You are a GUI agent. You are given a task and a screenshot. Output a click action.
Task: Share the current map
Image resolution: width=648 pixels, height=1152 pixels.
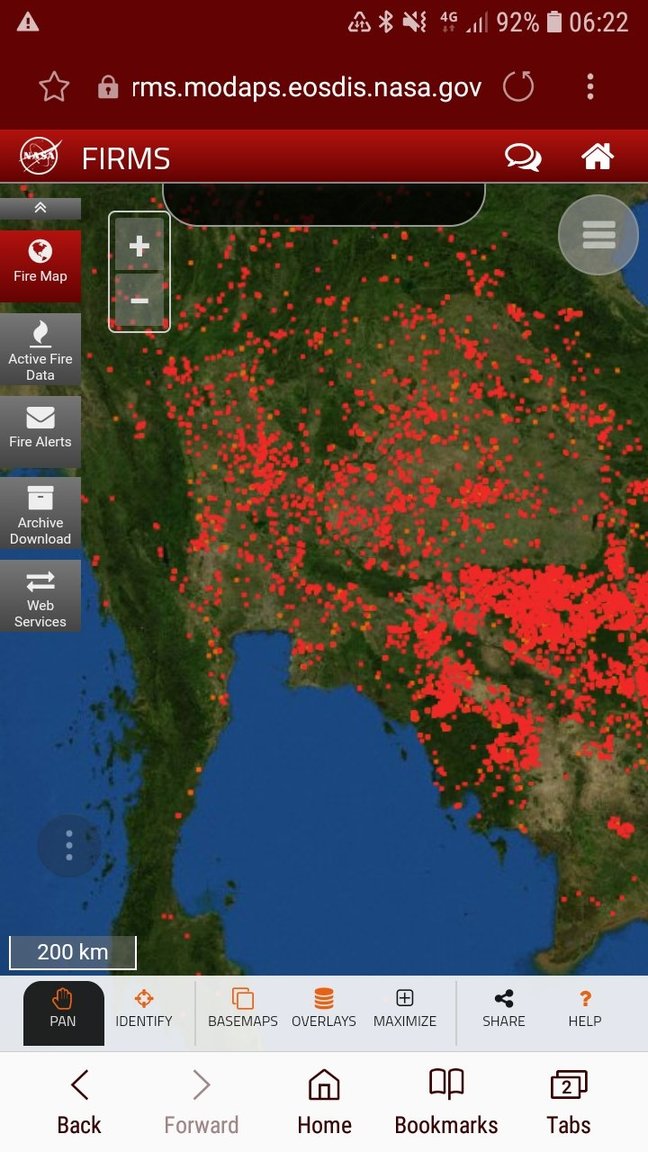point(504,1008)
